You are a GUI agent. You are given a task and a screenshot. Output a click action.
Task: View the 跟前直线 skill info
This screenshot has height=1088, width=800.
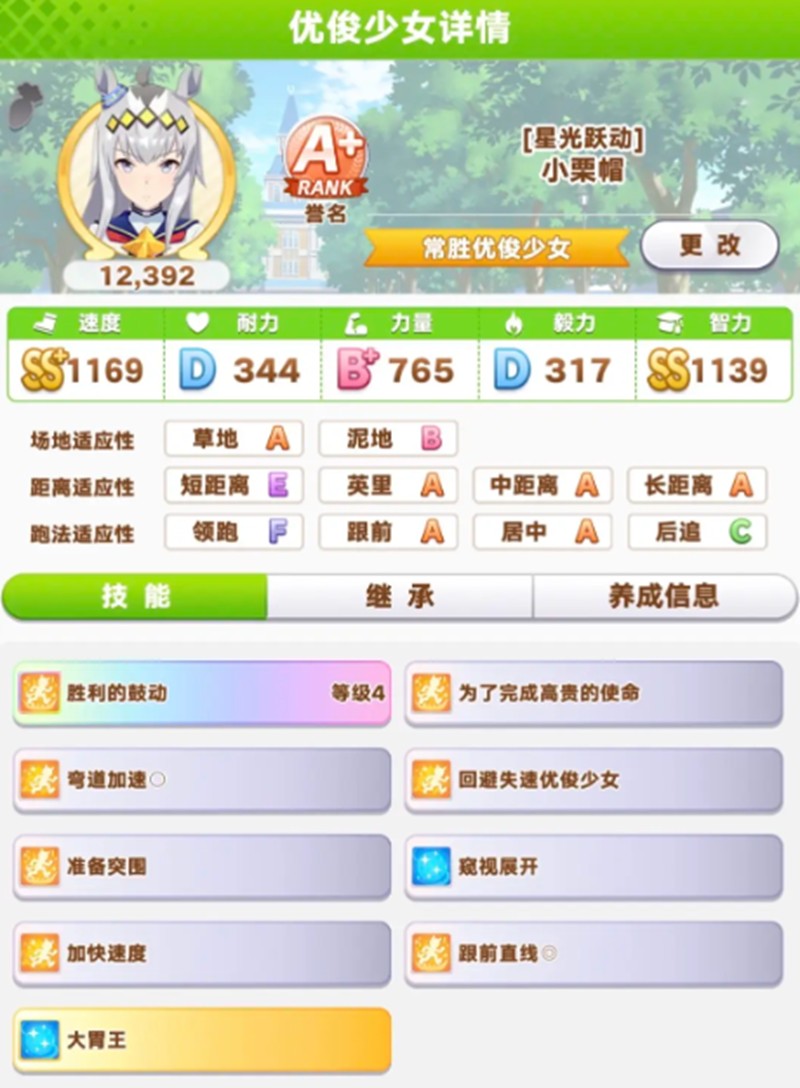[593, 953]
